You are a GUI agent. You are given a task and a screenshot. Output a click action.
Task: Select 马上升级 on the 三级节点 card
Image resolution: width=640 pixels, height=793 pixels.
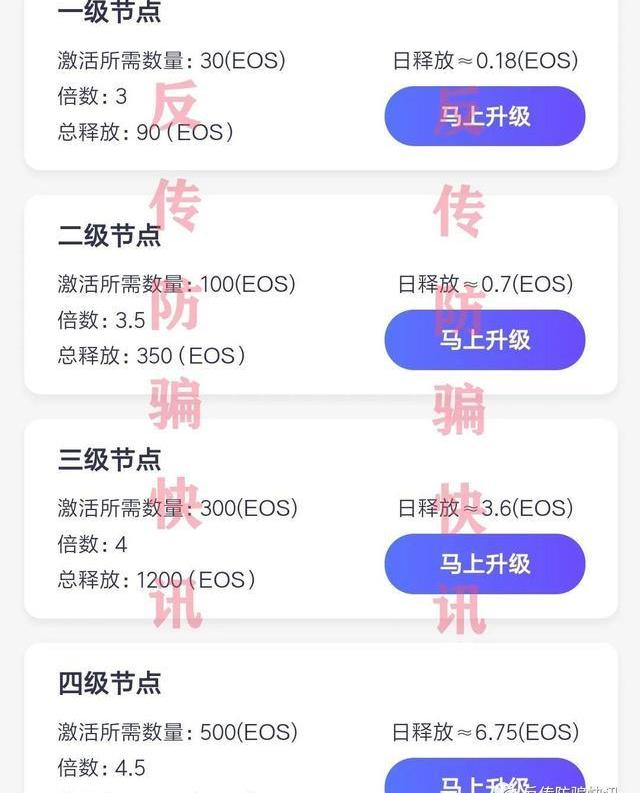[x=484, y=564]
